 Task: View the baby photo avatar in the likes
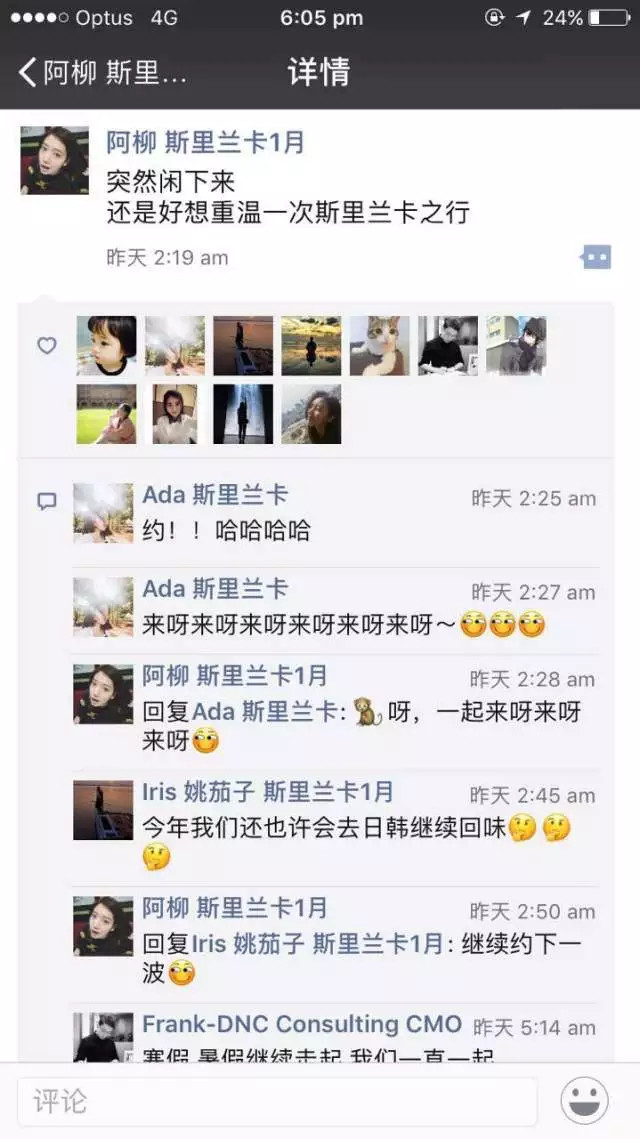click(x=107, y=346)
